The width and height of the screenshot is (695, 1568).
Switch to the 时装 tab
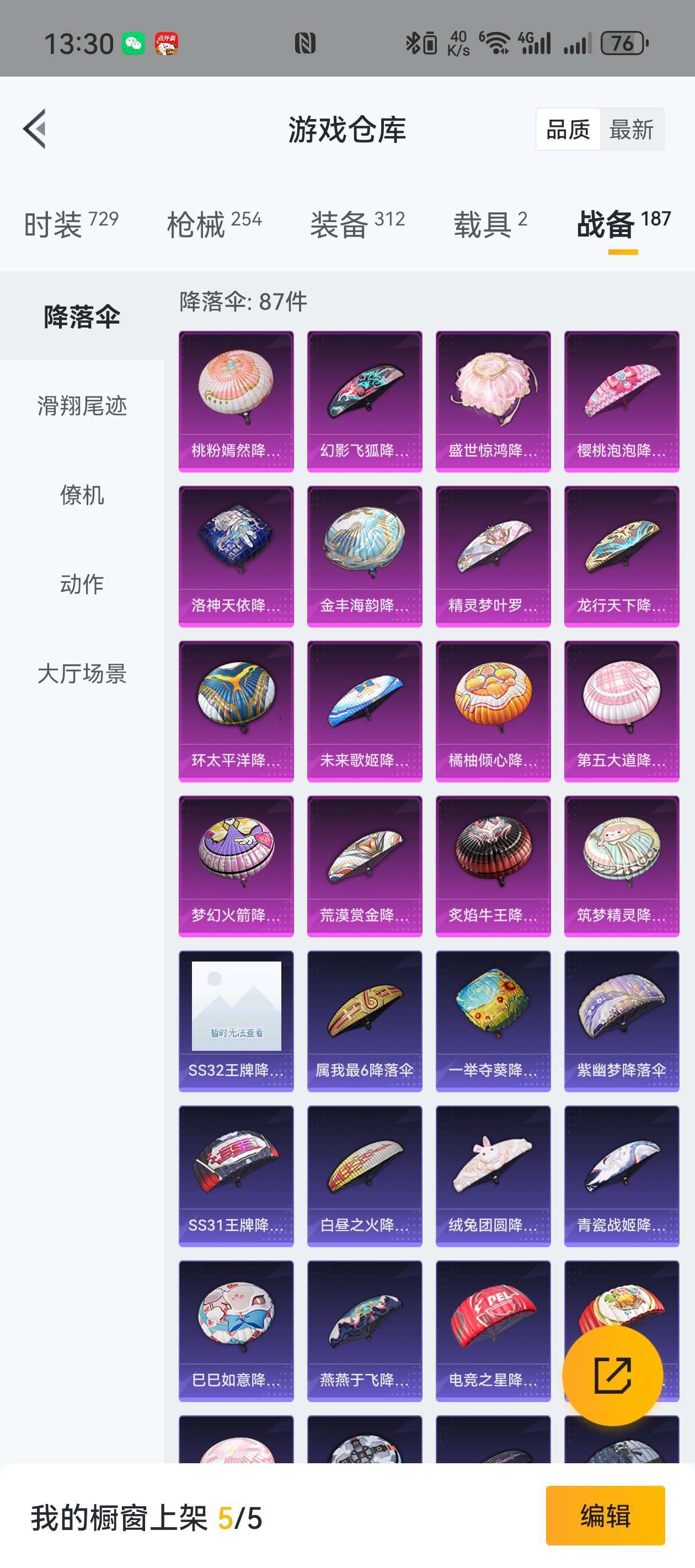tap(71, 224)
